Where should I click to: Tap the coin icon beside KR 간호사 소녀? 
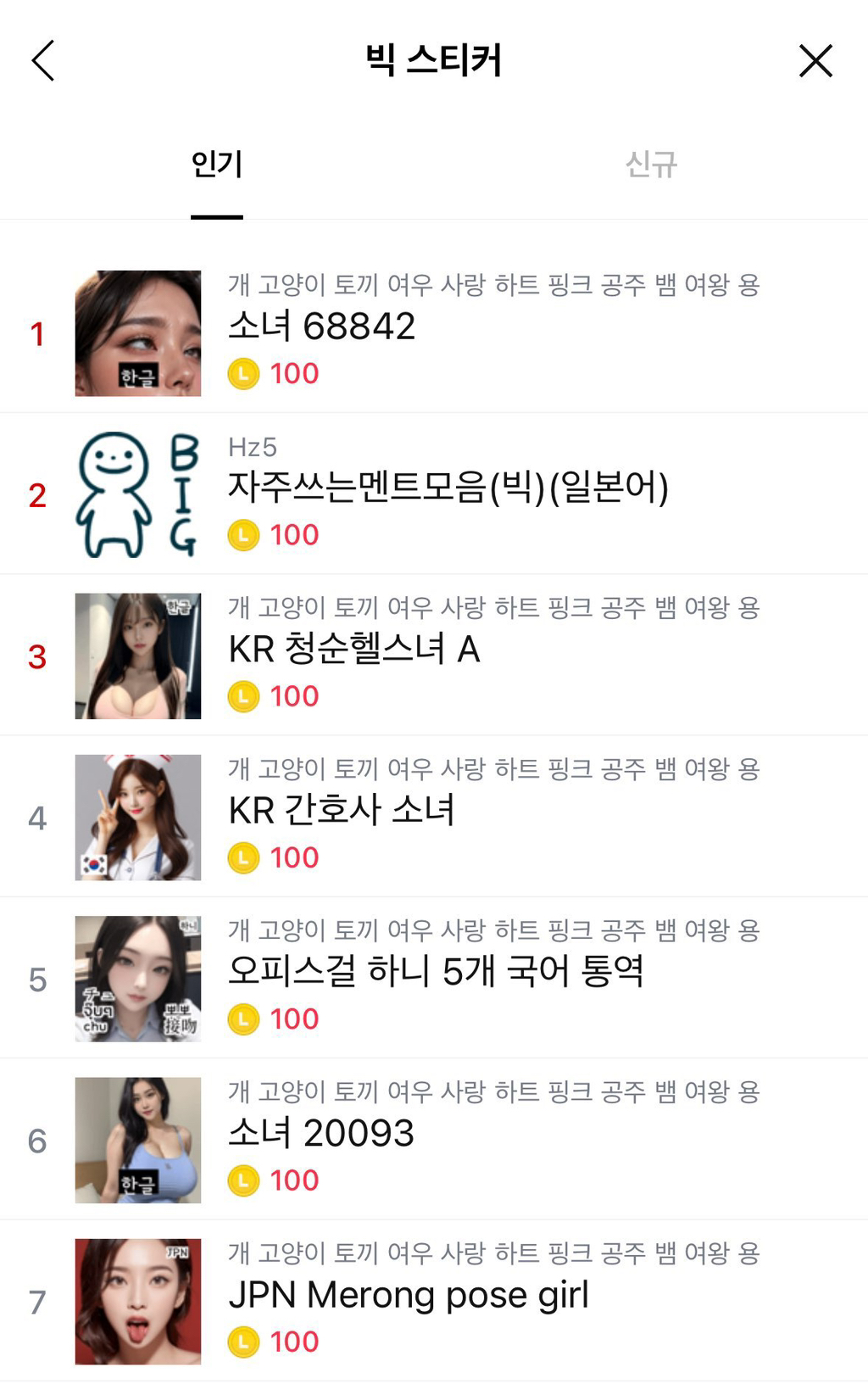coord(243,857)
